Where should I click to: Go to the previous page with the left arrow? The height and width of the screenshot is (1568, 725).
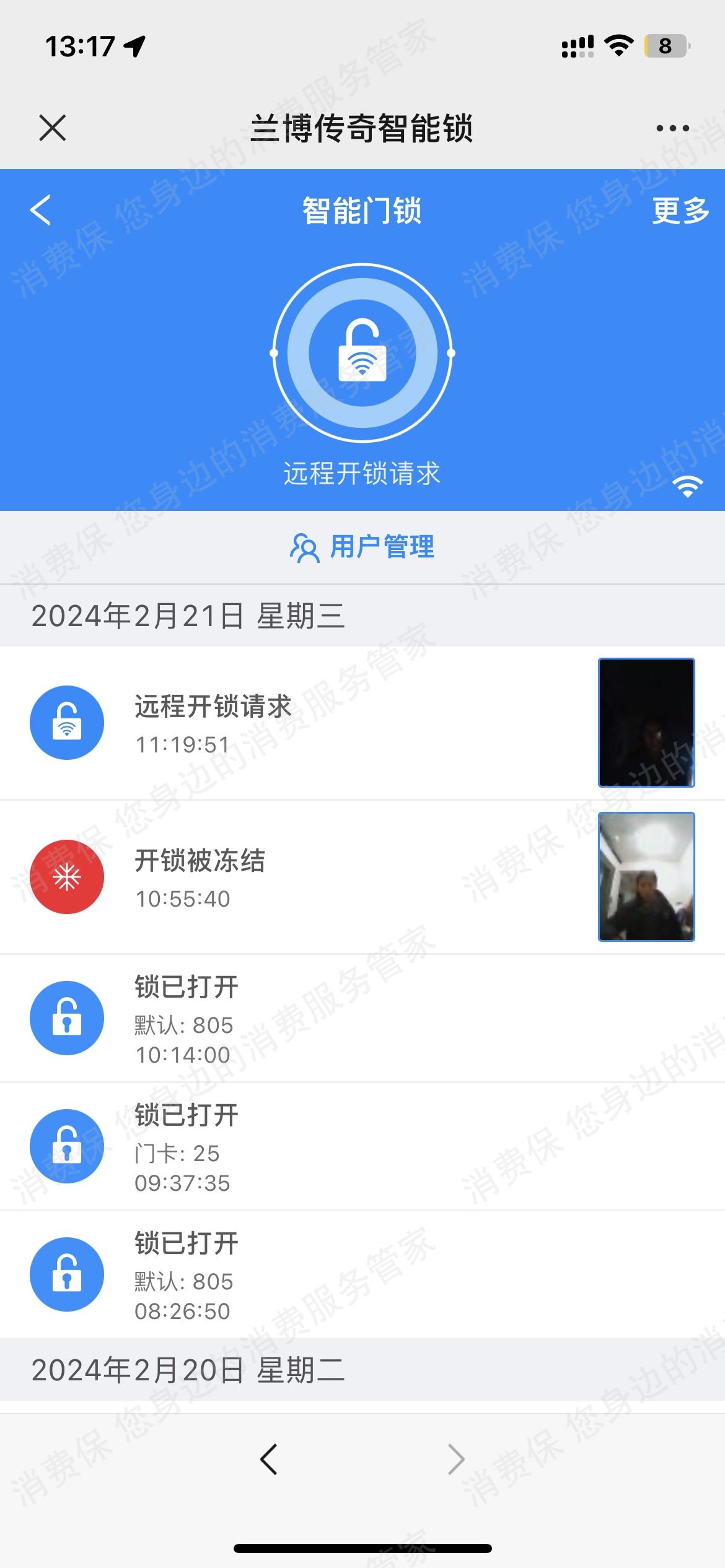[x=269, y=1458]
